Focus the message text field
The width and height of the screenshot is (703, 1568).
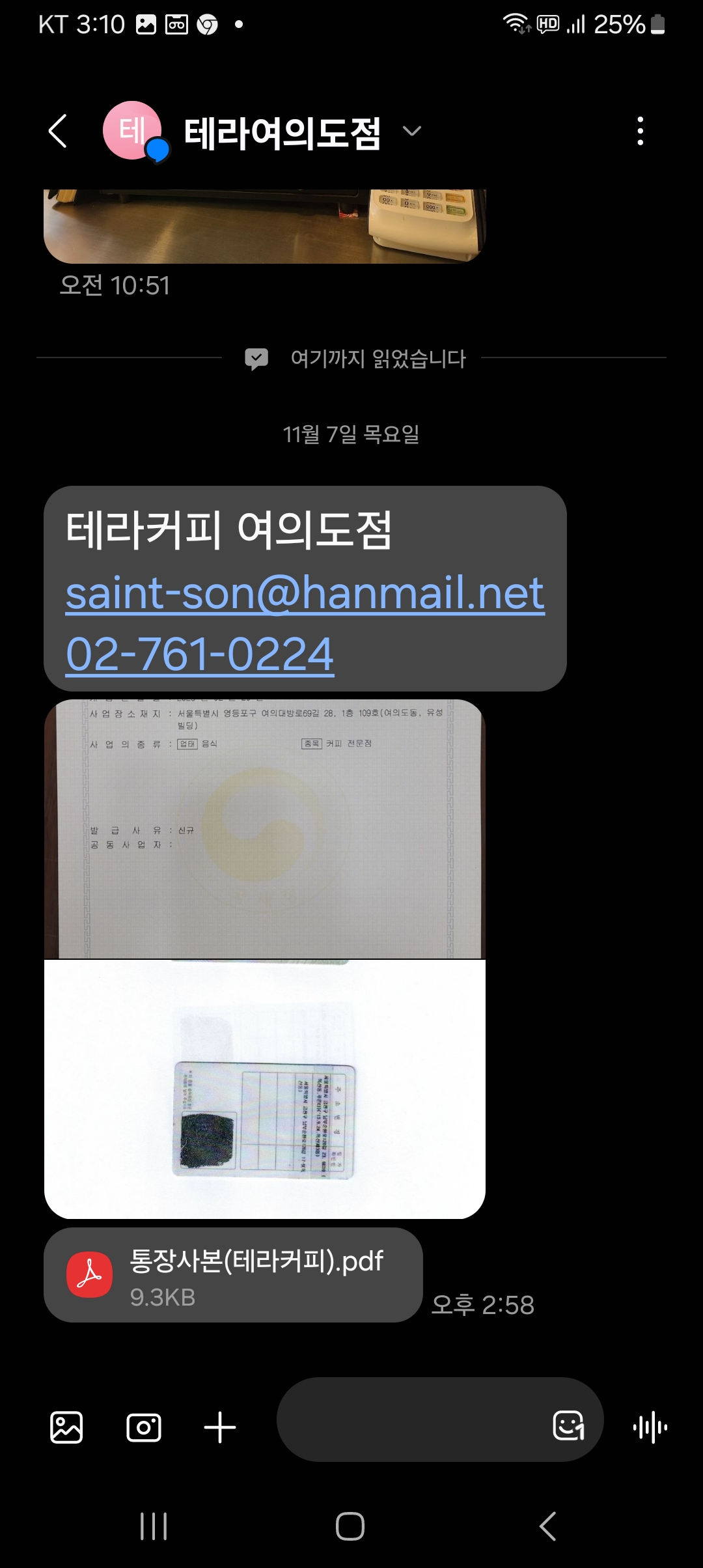pyautogui.click(x=410, y=1420)
